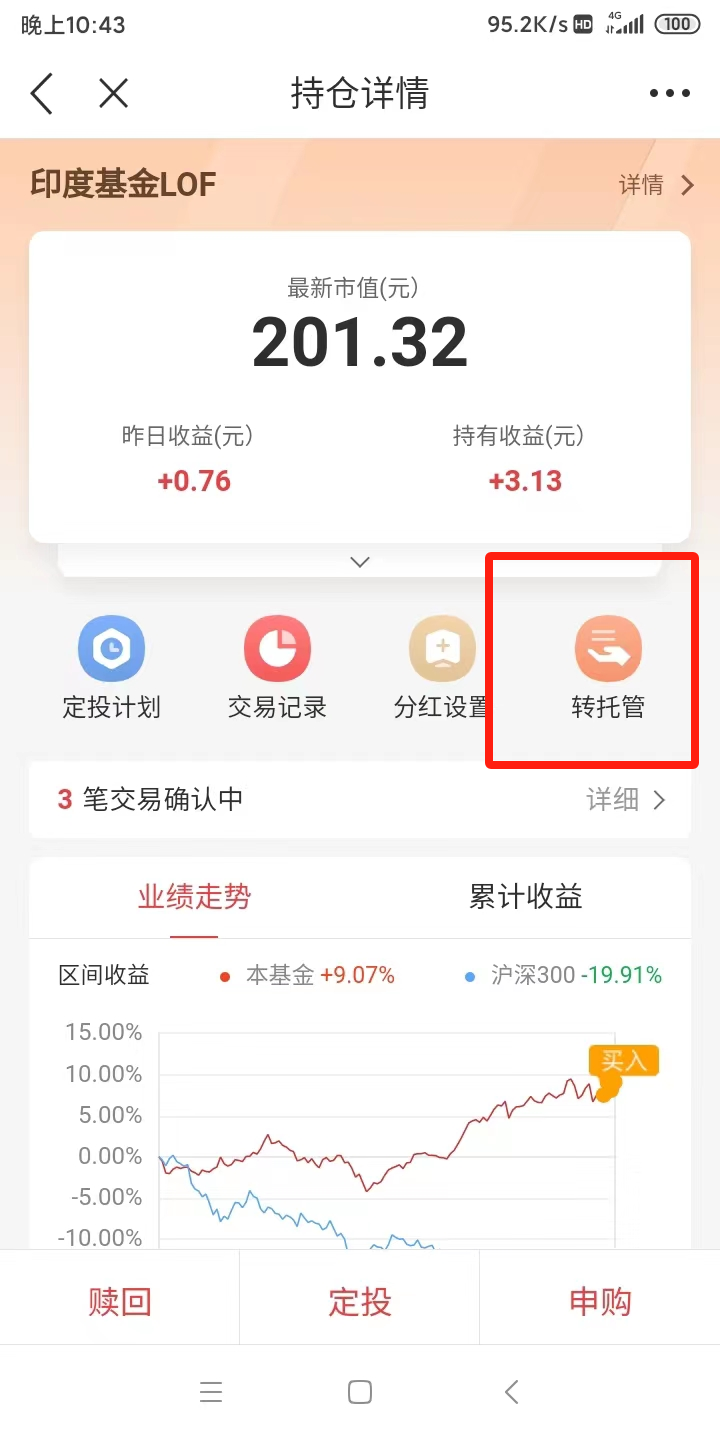Switch to the 累计收益 tab
The height and width of the screenshot is (1440, 720).
[x=524, y=898]
